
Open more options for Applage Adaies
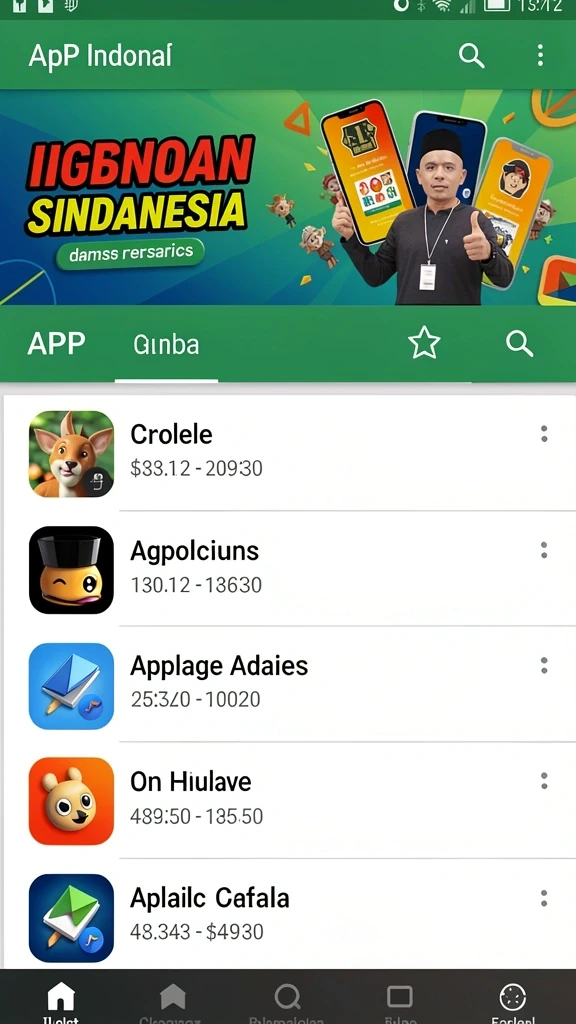544,665
